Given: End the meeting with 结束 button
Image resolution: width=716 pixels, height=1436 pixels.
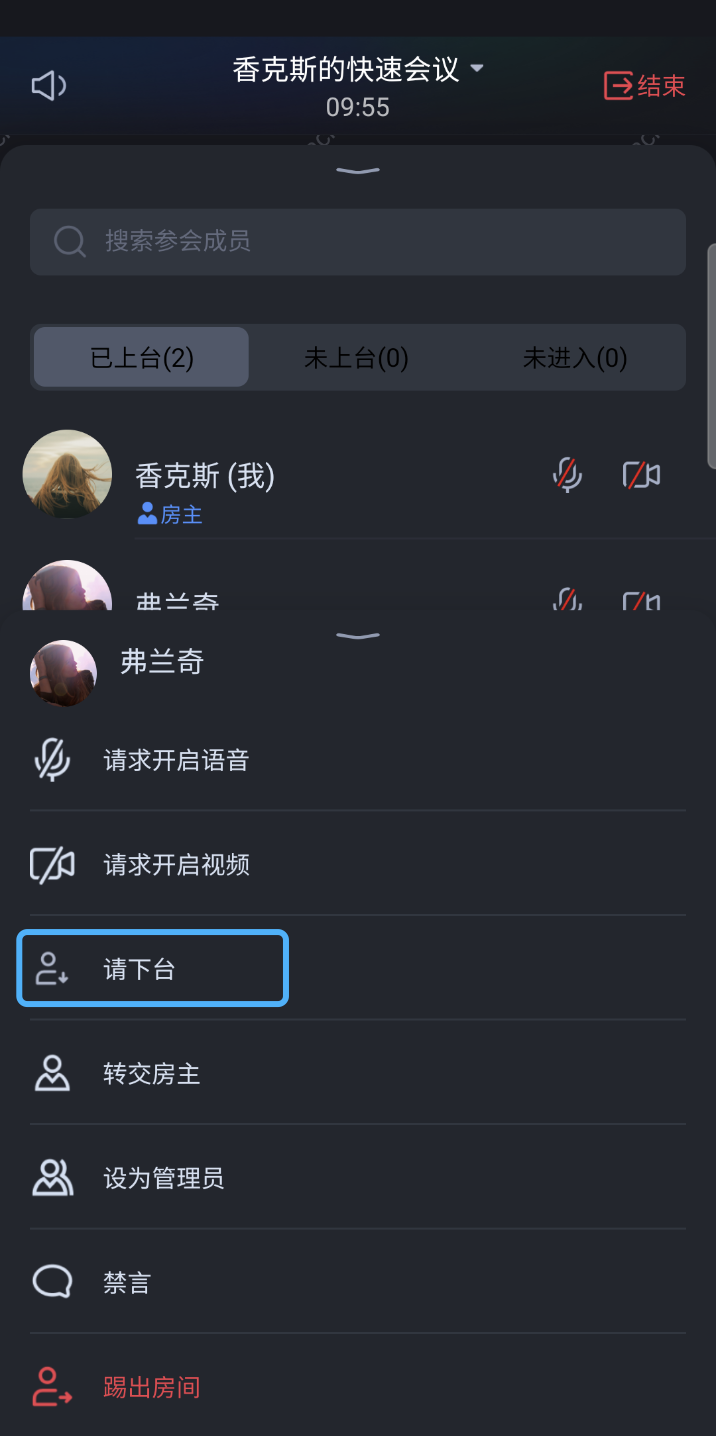Looking at the screenshot, I should coord(645,86).
